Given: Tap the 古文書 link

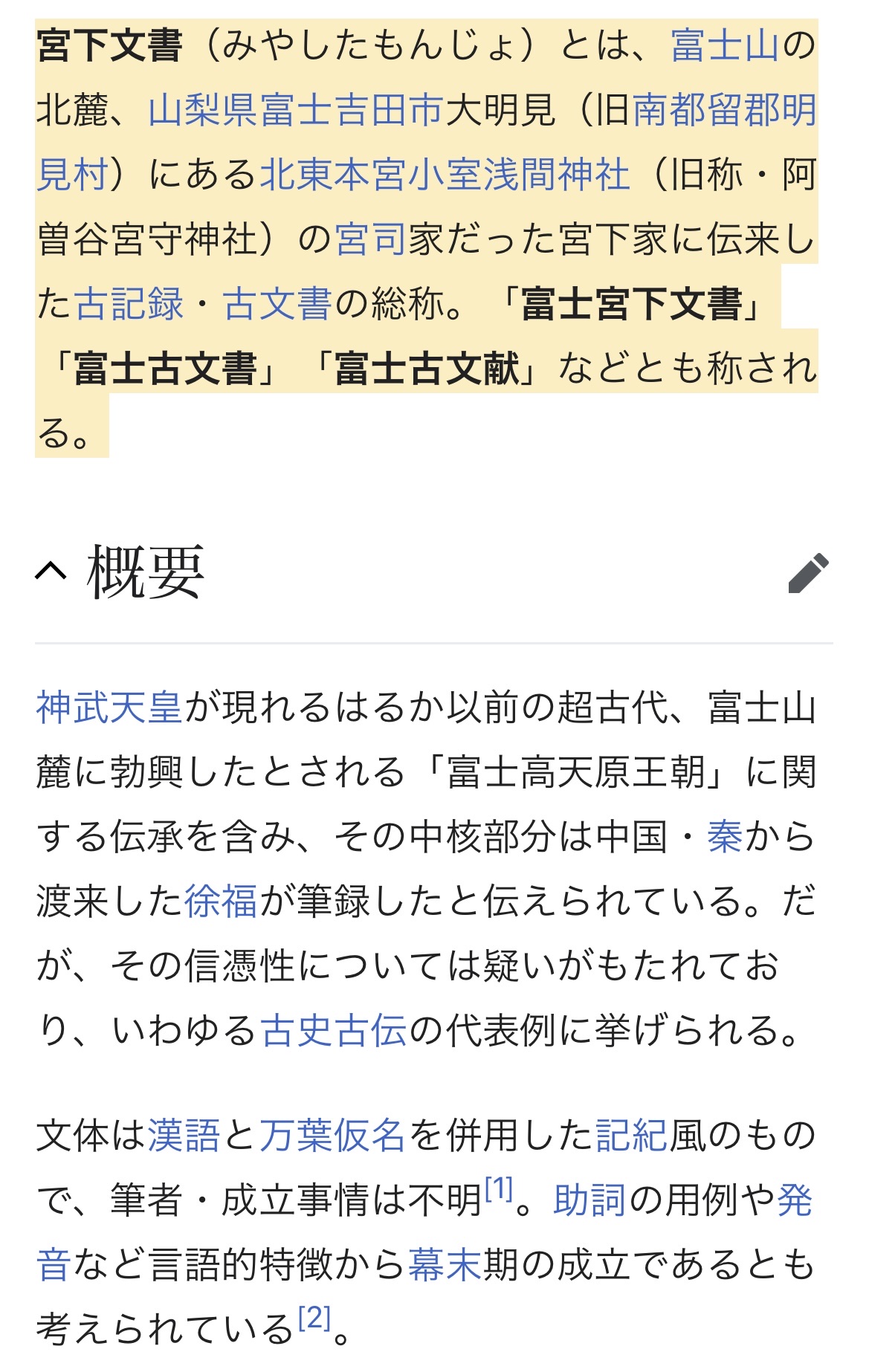Looking at the screenshot, I should point(277,305).
